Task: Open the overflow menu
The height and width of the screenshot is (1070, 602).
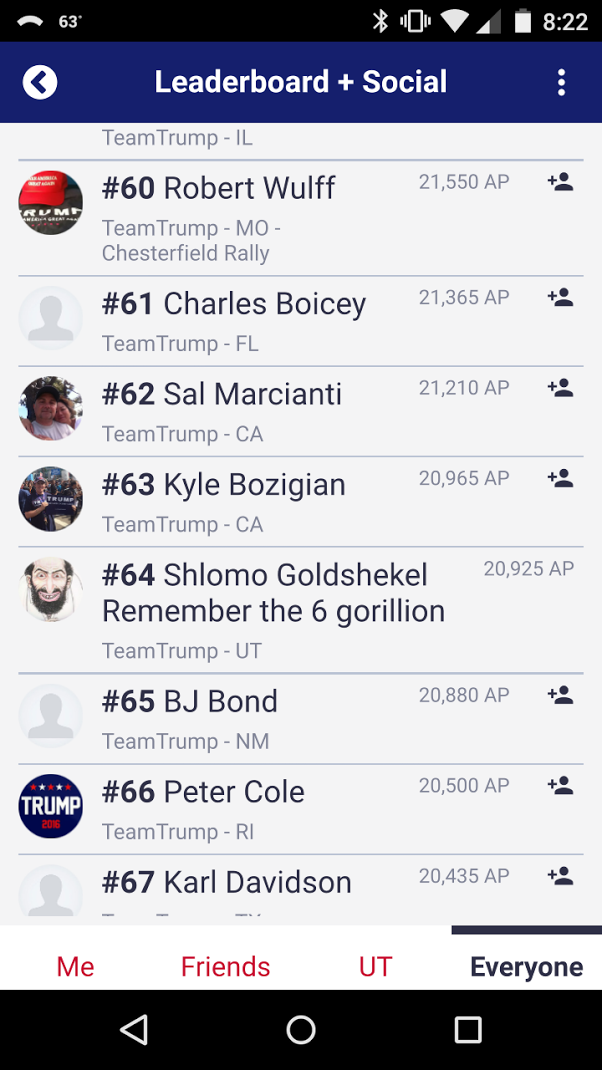Action: [562, 82]
